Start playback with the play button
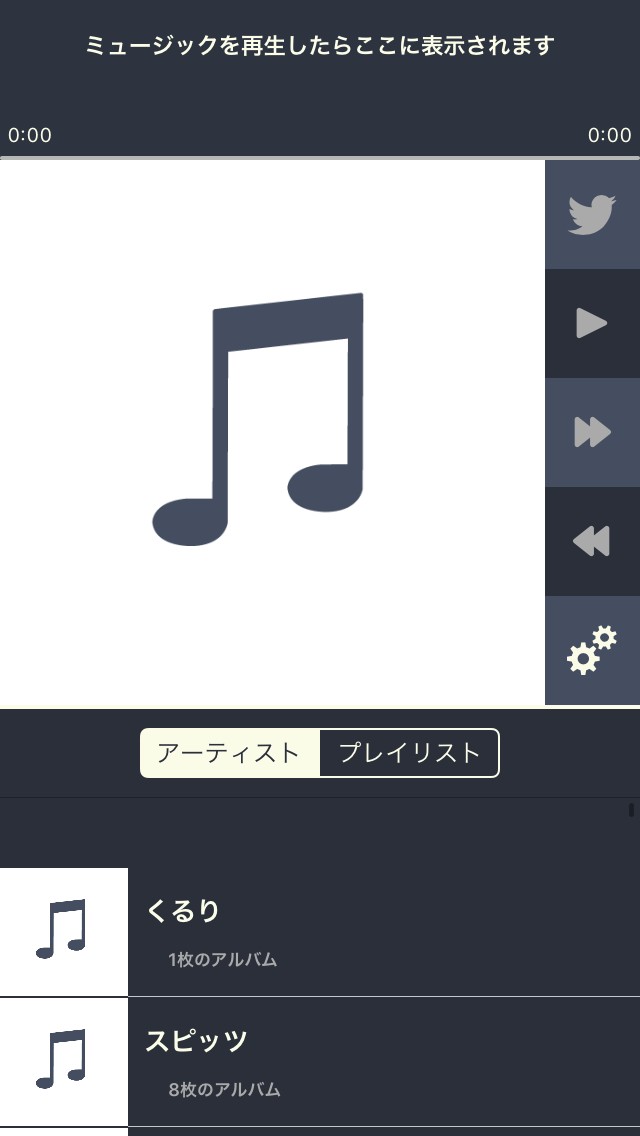 592,323
